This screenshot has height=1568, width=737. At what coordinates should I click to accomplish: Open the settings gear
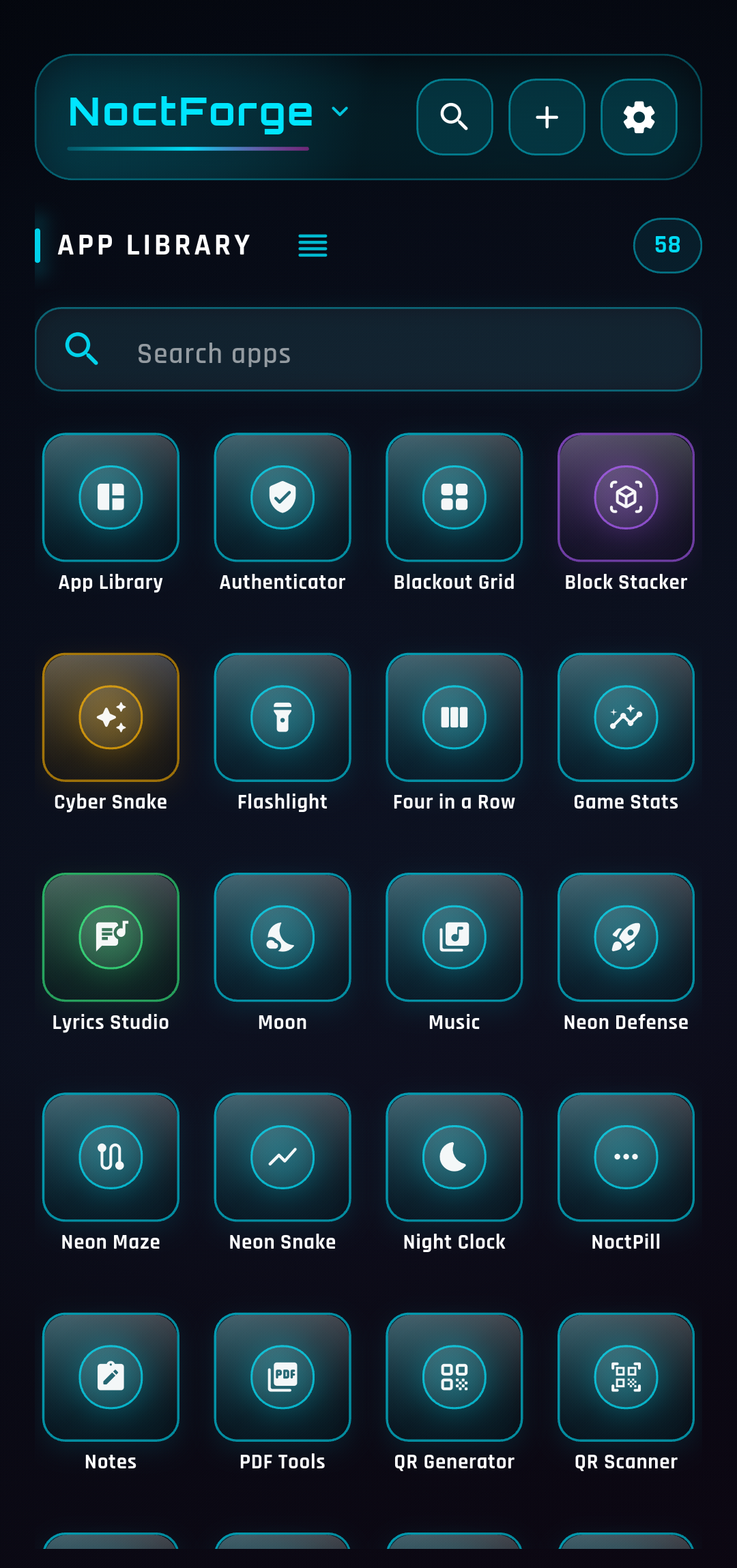[638, 117]
